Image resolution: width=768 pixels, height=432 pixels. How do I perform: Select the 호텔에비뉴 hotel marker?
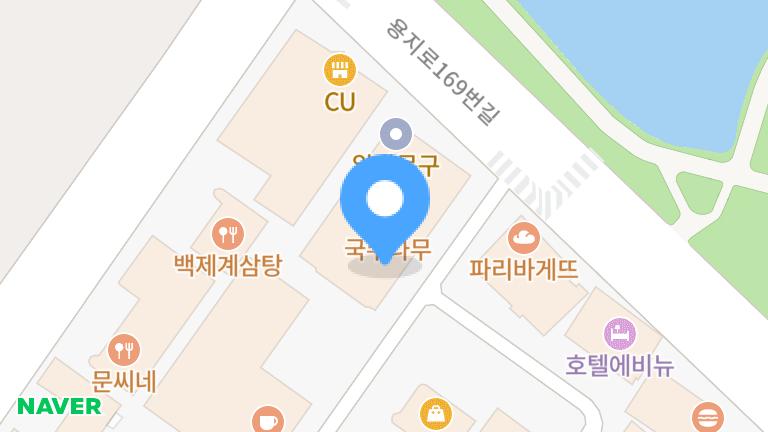(x=620, y=334)
